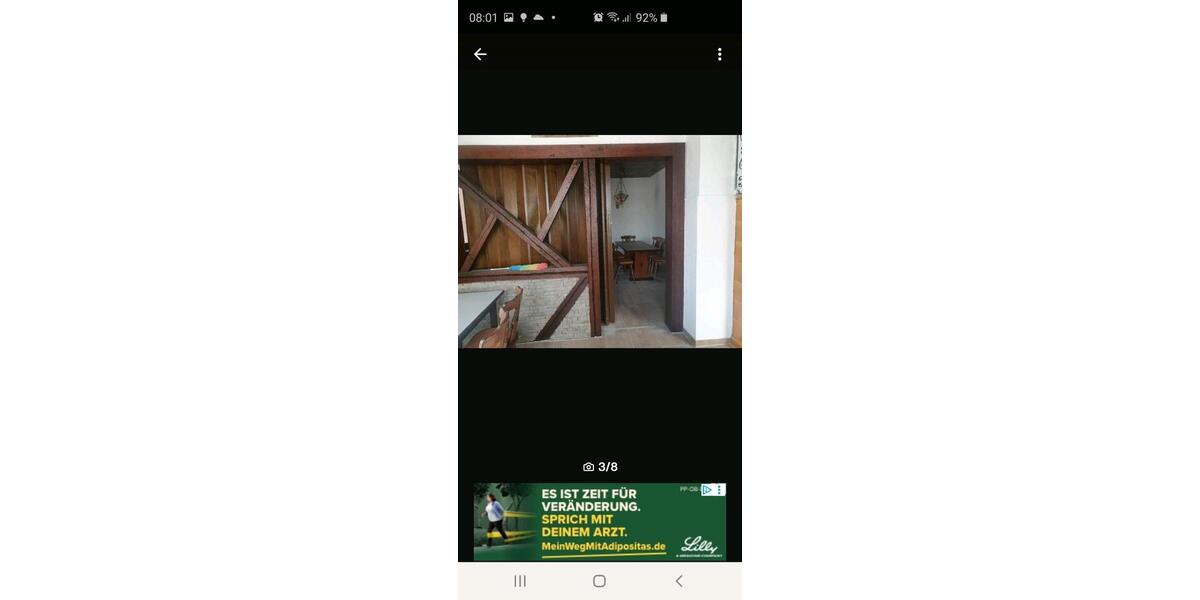This screenshot has height=600, width=1200.
Task: Open the three-dot overflow menu
Action: point(719,54)
